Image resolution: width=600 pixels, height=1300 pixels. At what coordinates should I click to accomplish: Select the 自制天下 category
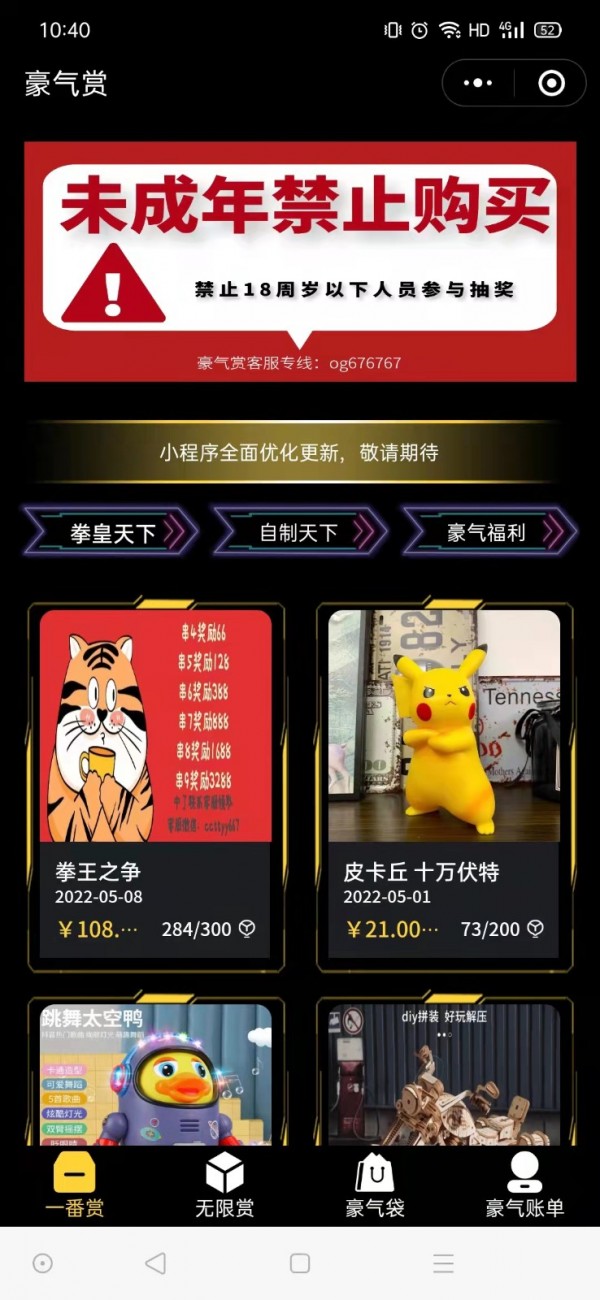pyautogui.click(x=299, y=532)
